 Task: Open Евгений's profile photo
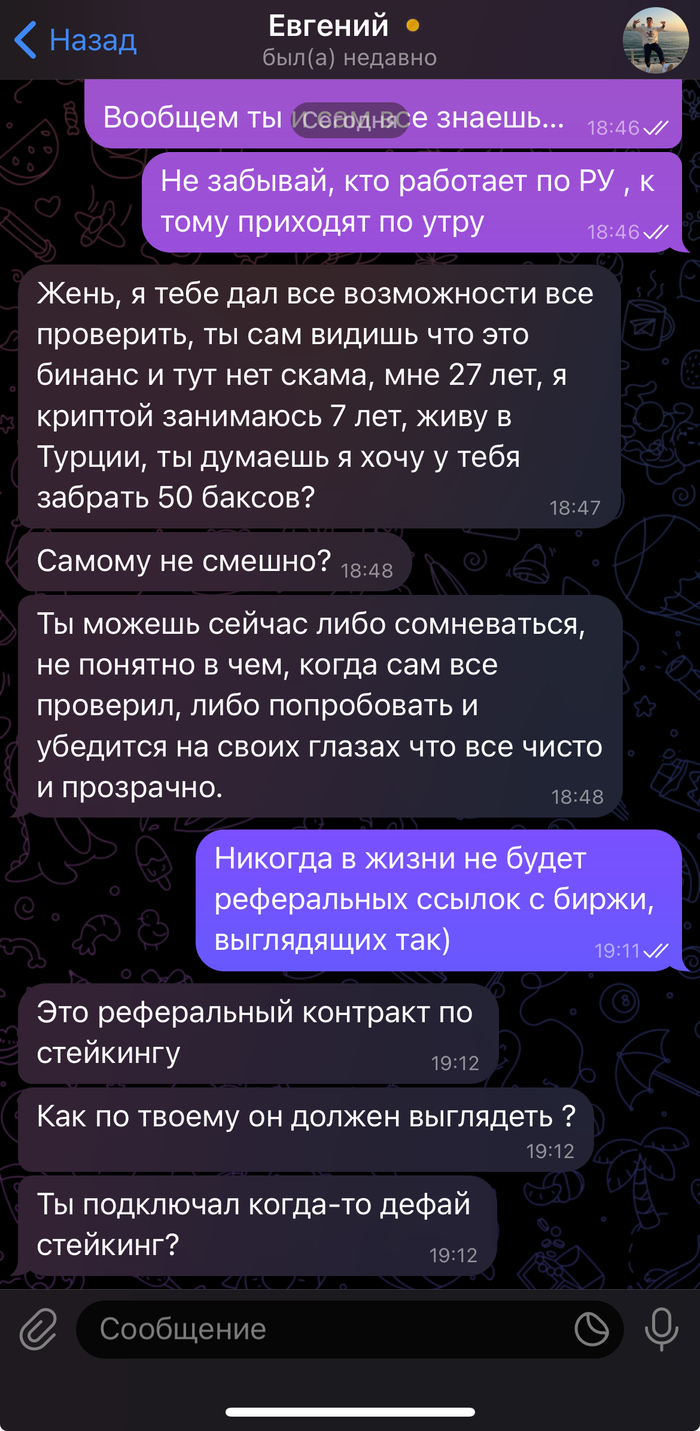click(654, 40)
